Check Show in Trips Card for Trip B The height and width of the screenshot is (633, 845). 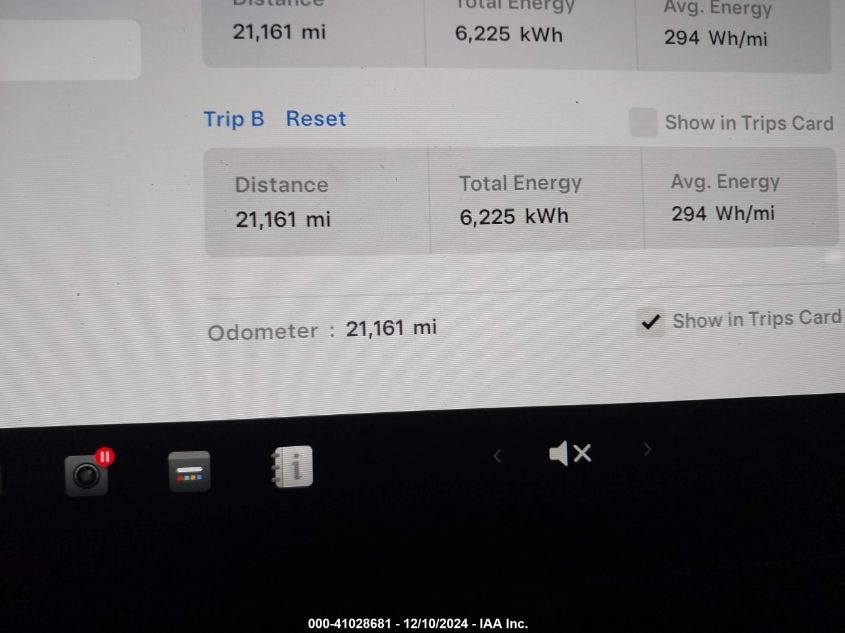[x=643, y=123]
